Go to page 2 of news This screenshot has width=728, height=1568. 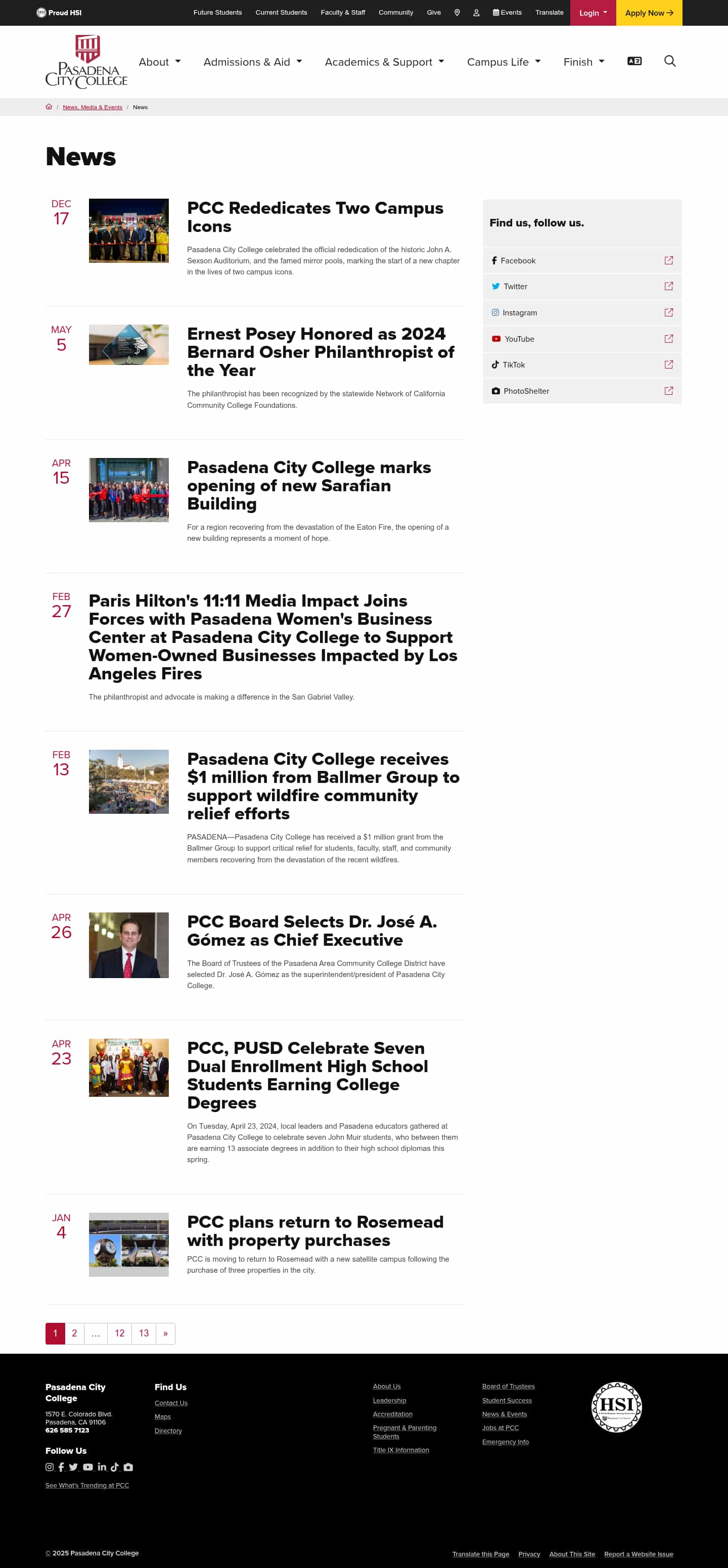click(74, 1333)
